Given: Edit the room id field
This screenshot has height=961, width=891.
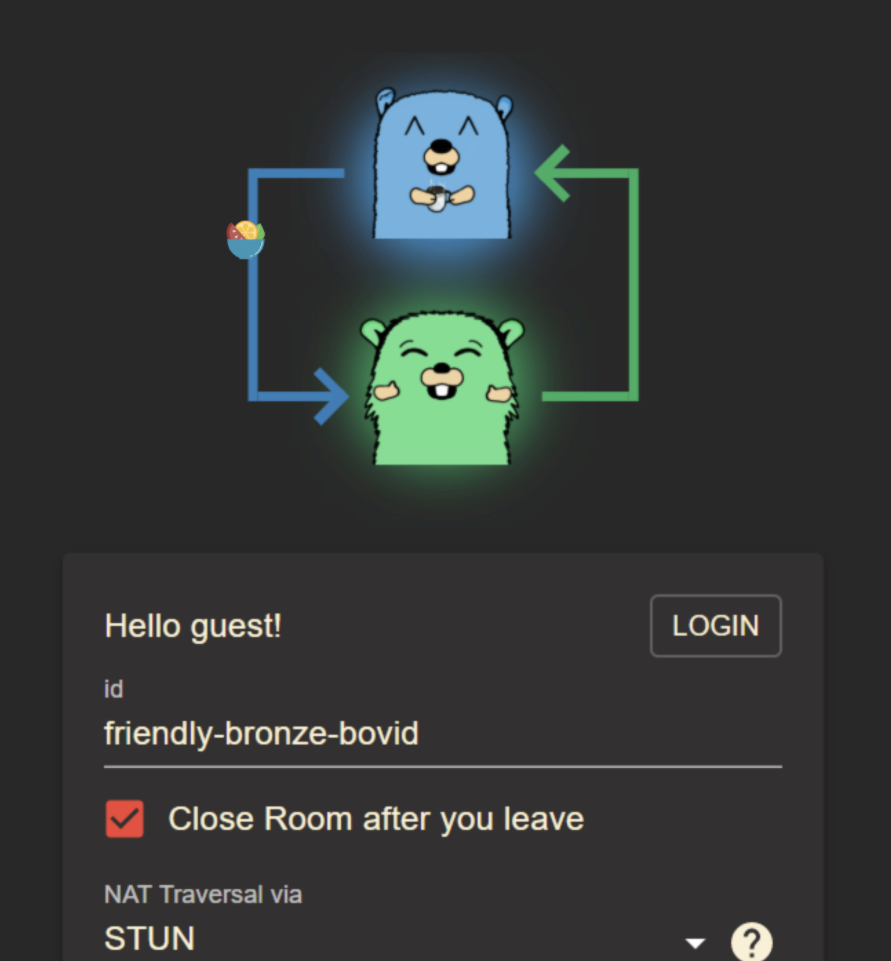Looking at the screenshot, I should point(440,735).
